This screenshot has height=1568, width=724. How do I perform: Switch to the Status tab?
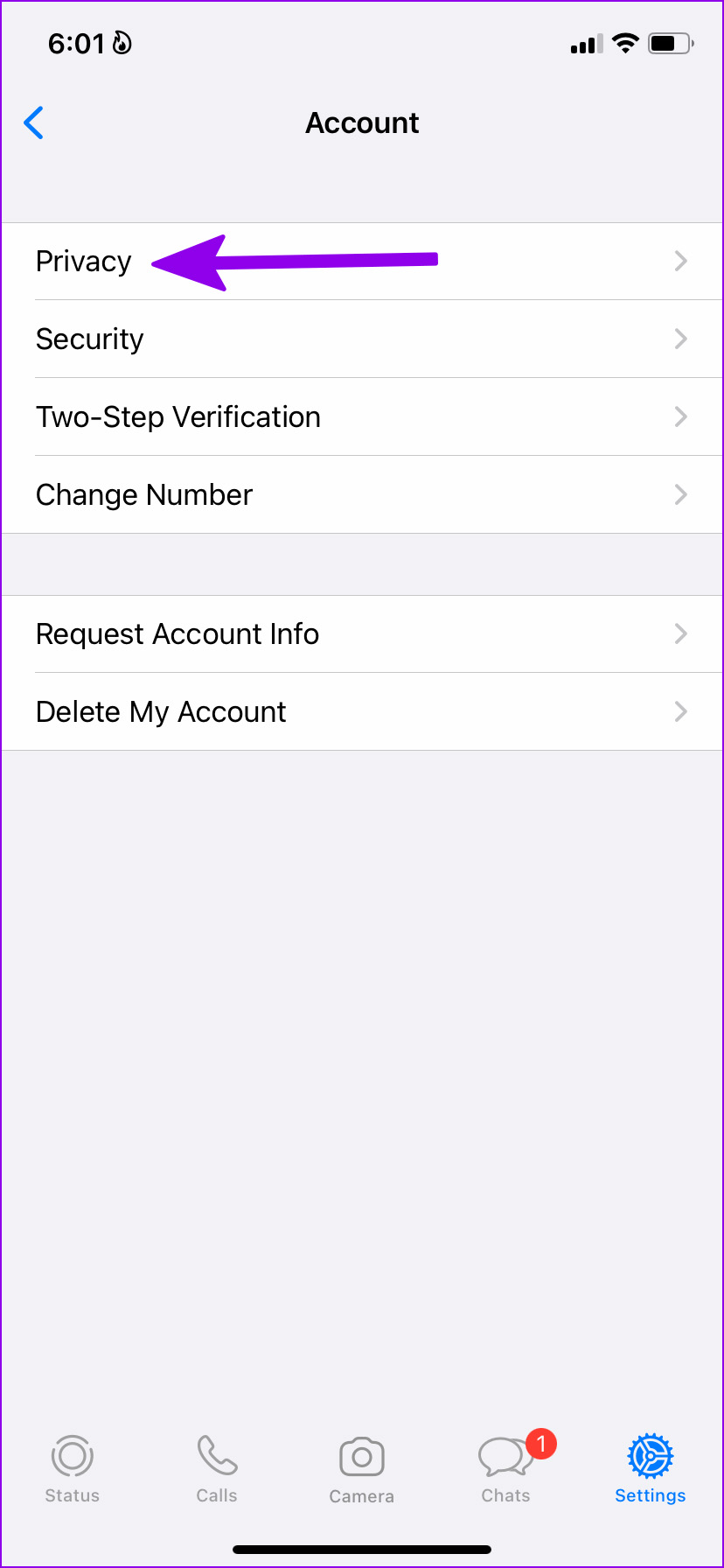point(73,1469)
